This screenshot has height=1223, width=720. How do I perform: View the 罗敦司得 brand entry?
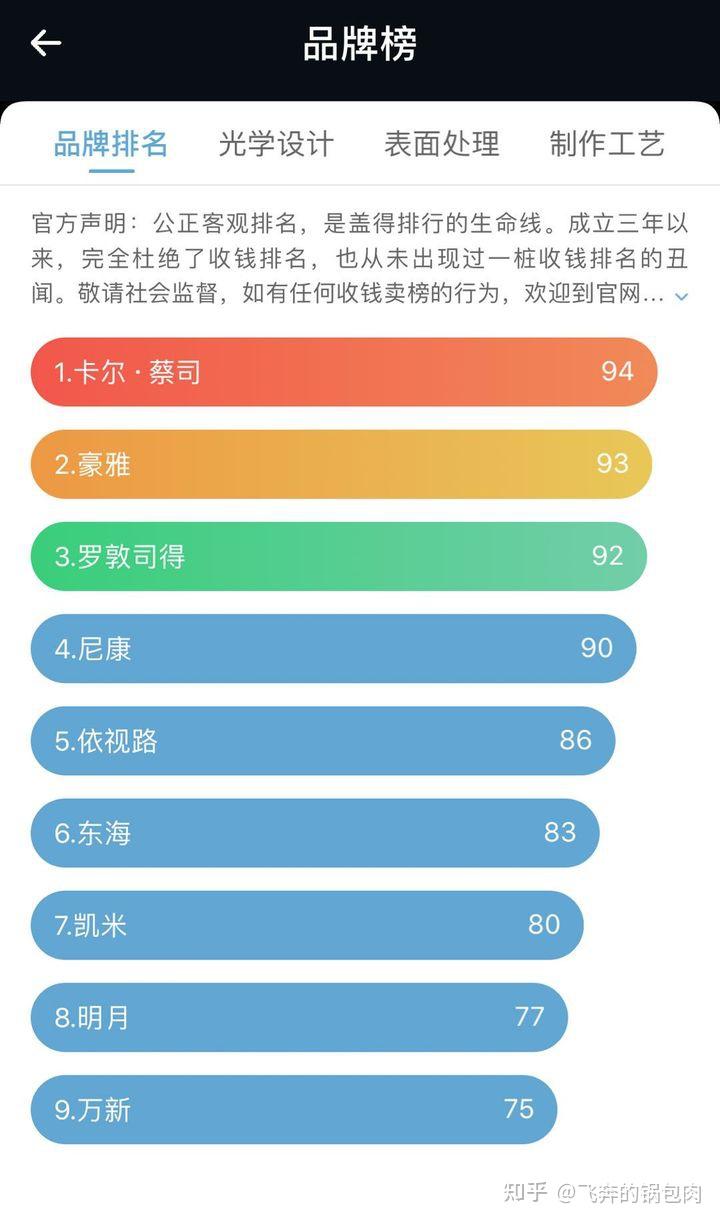click(339, 556)
